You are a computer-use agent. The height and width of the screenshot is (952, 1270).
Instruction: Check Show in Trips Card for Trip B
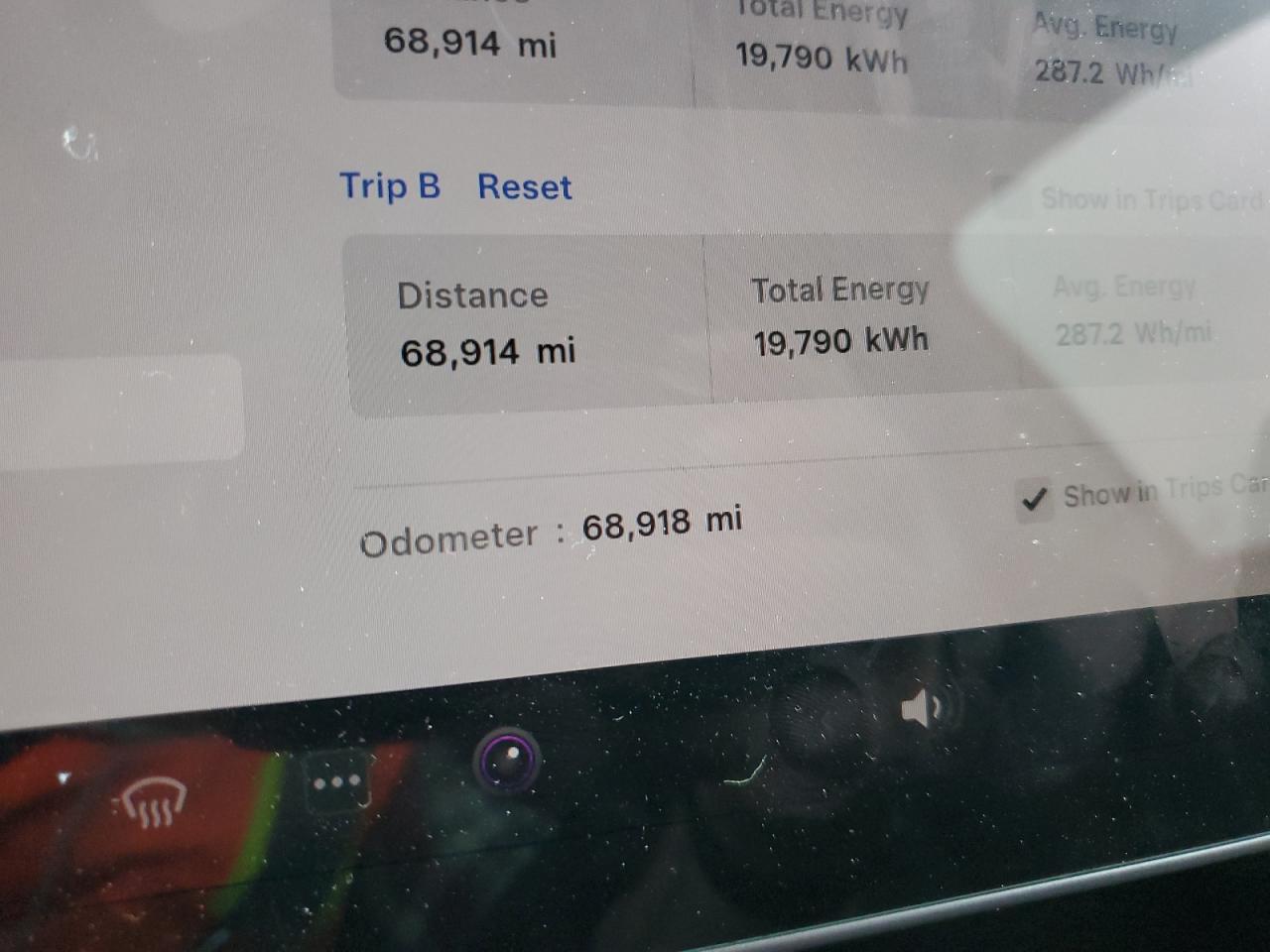(x=1011, y=197)
